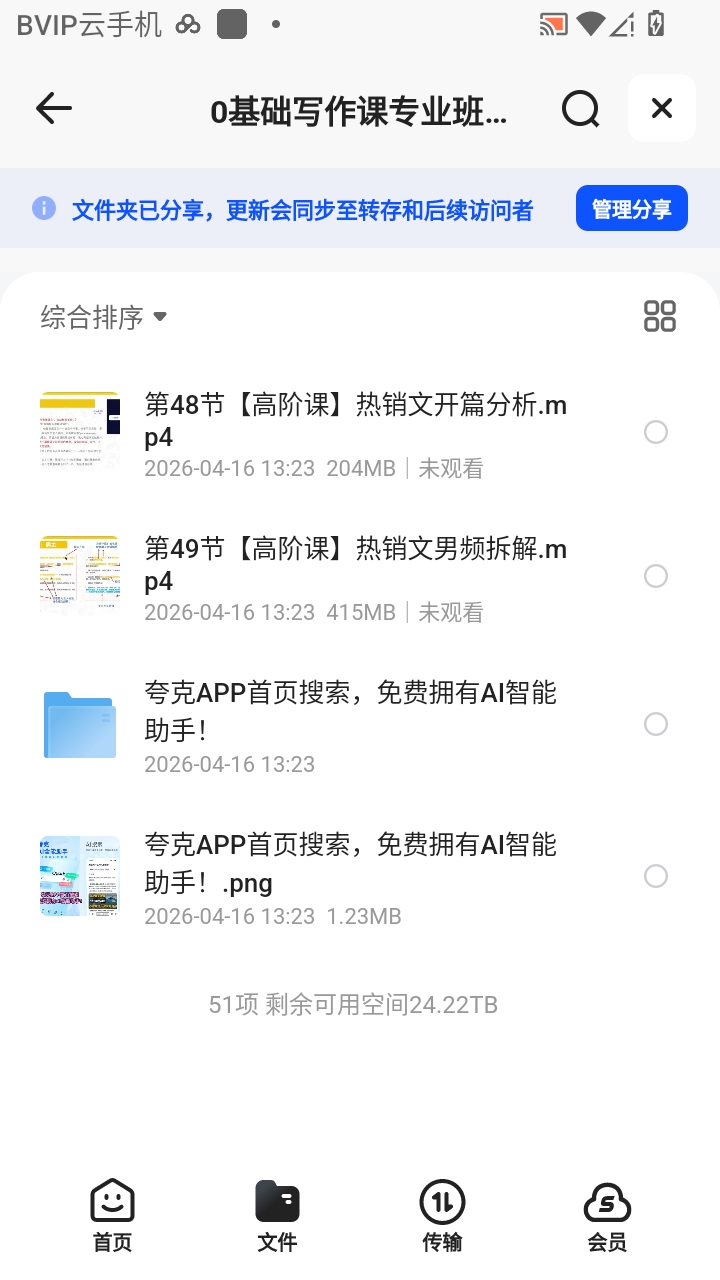Select the checkbox for 第48节 video file
The height and width of the screenshot is (1280, 720).
click(655, 432)
